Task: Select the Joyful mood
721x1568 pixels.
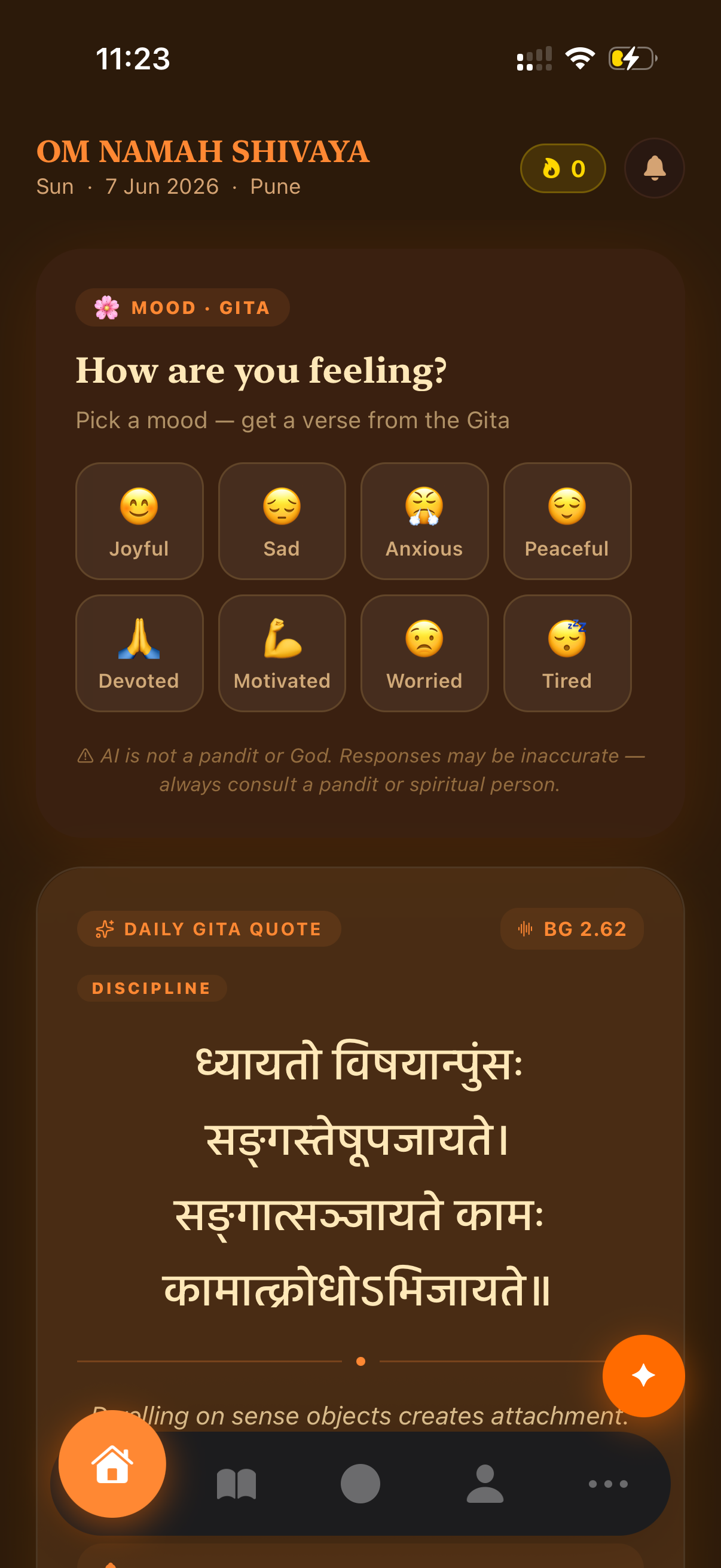Action: pyautogui.click(x=139, y=521)
